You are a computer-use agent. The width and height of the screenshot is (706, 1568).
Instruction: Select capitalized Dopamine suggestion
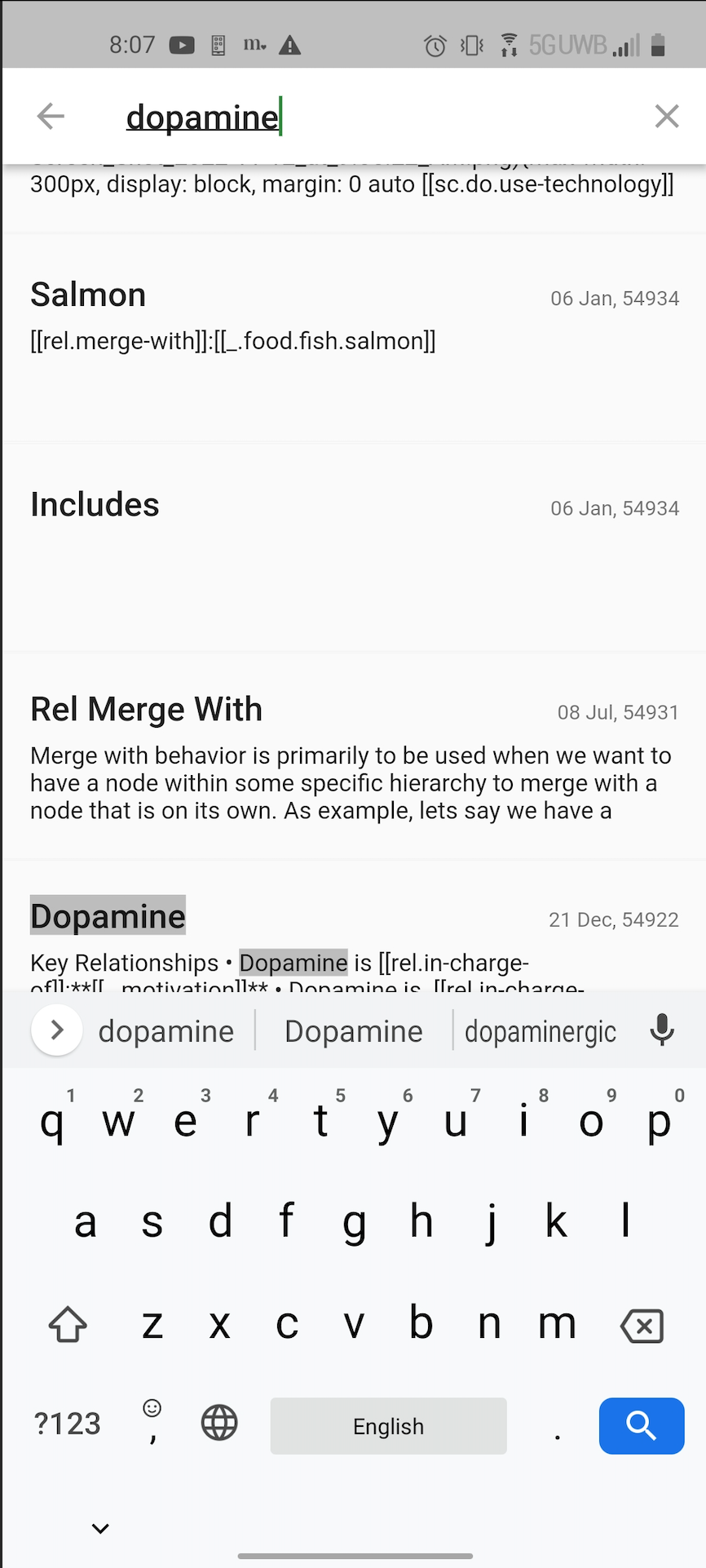[353, 1032]
